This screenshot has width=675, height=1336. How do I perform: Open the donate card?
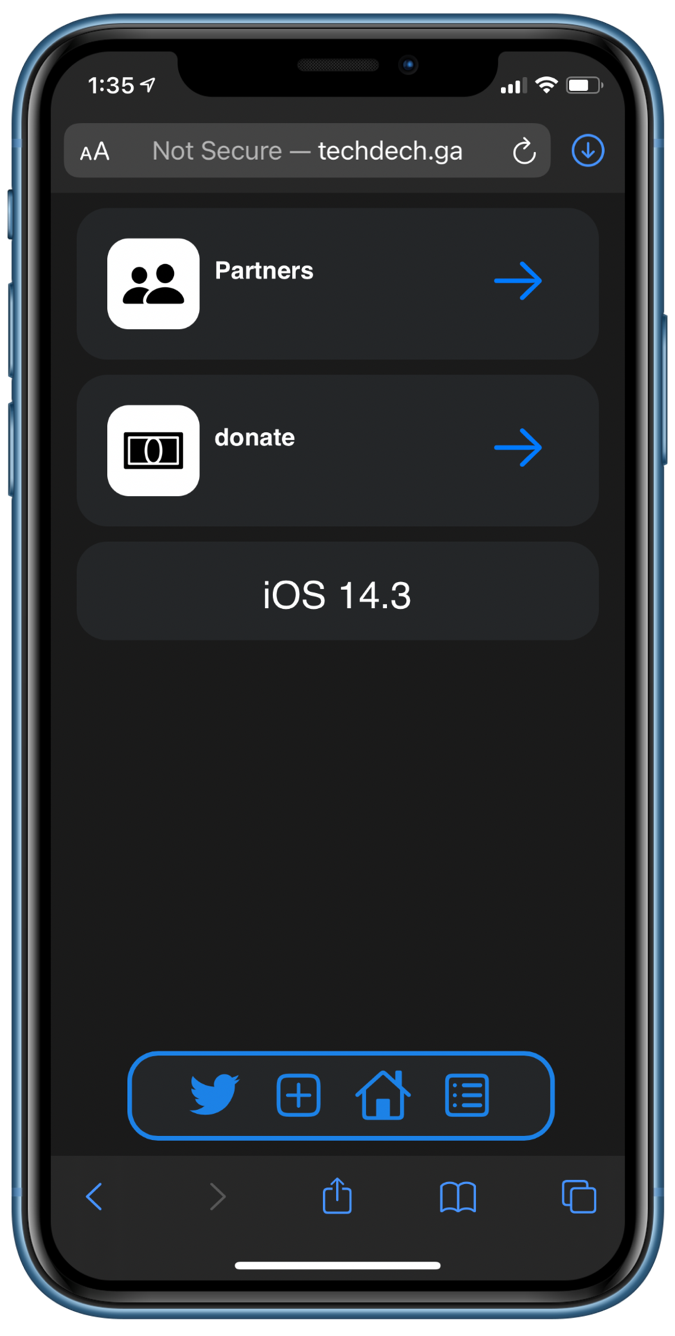click(337, 451)
